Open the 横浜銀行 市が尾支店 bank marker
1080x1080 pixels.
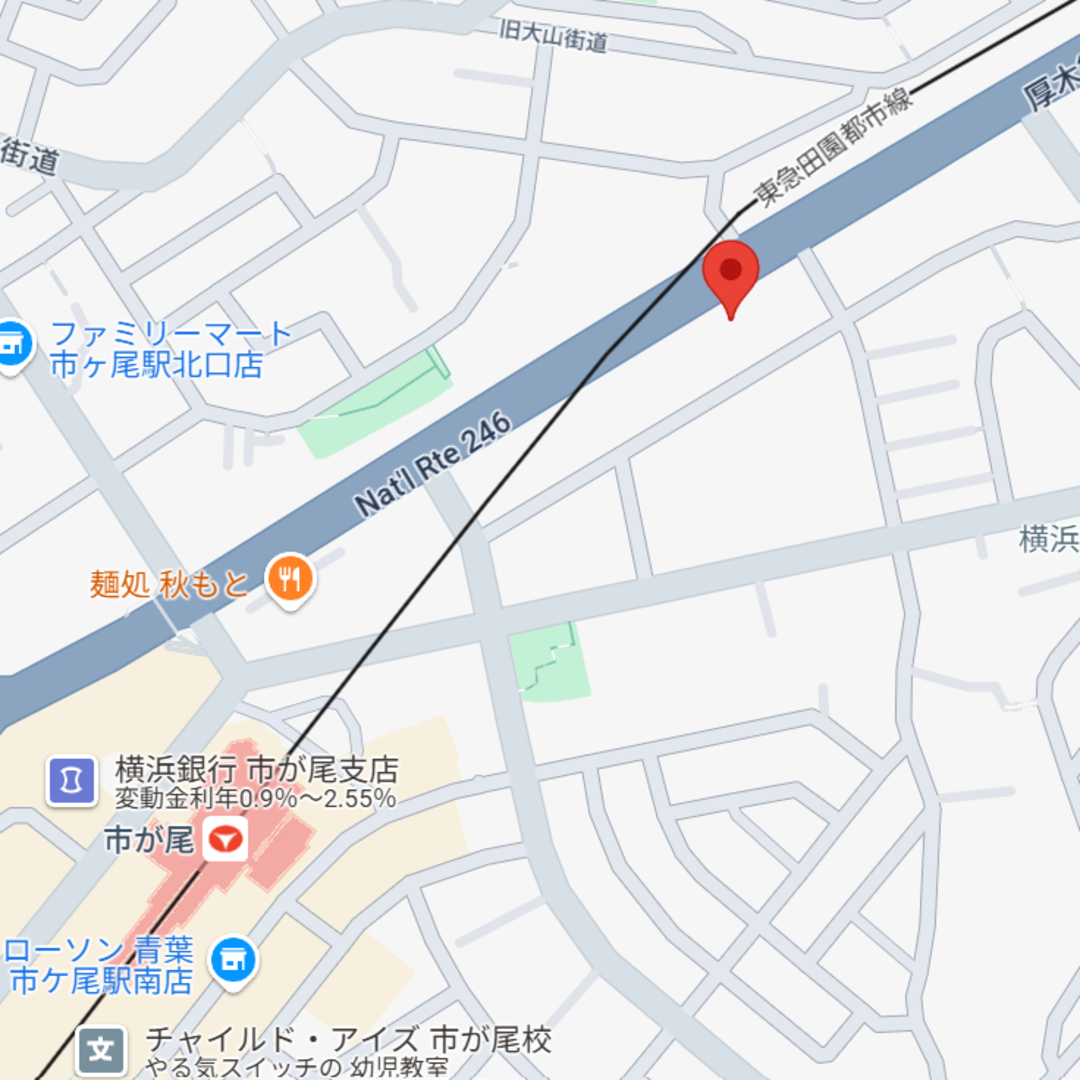point(72,781)
